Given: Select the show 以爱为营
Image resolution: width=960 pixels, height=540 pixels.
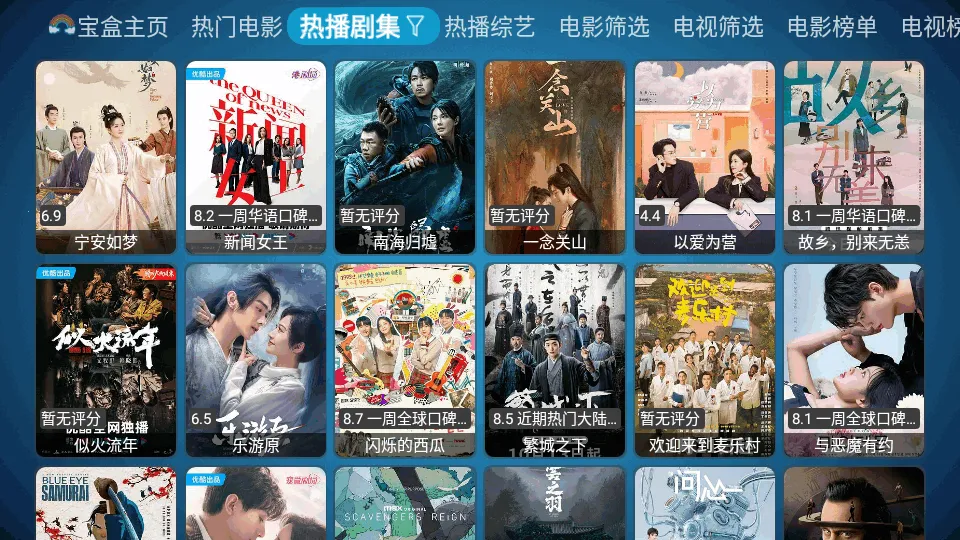Looking at the screenshot, I should pos(705,157).
